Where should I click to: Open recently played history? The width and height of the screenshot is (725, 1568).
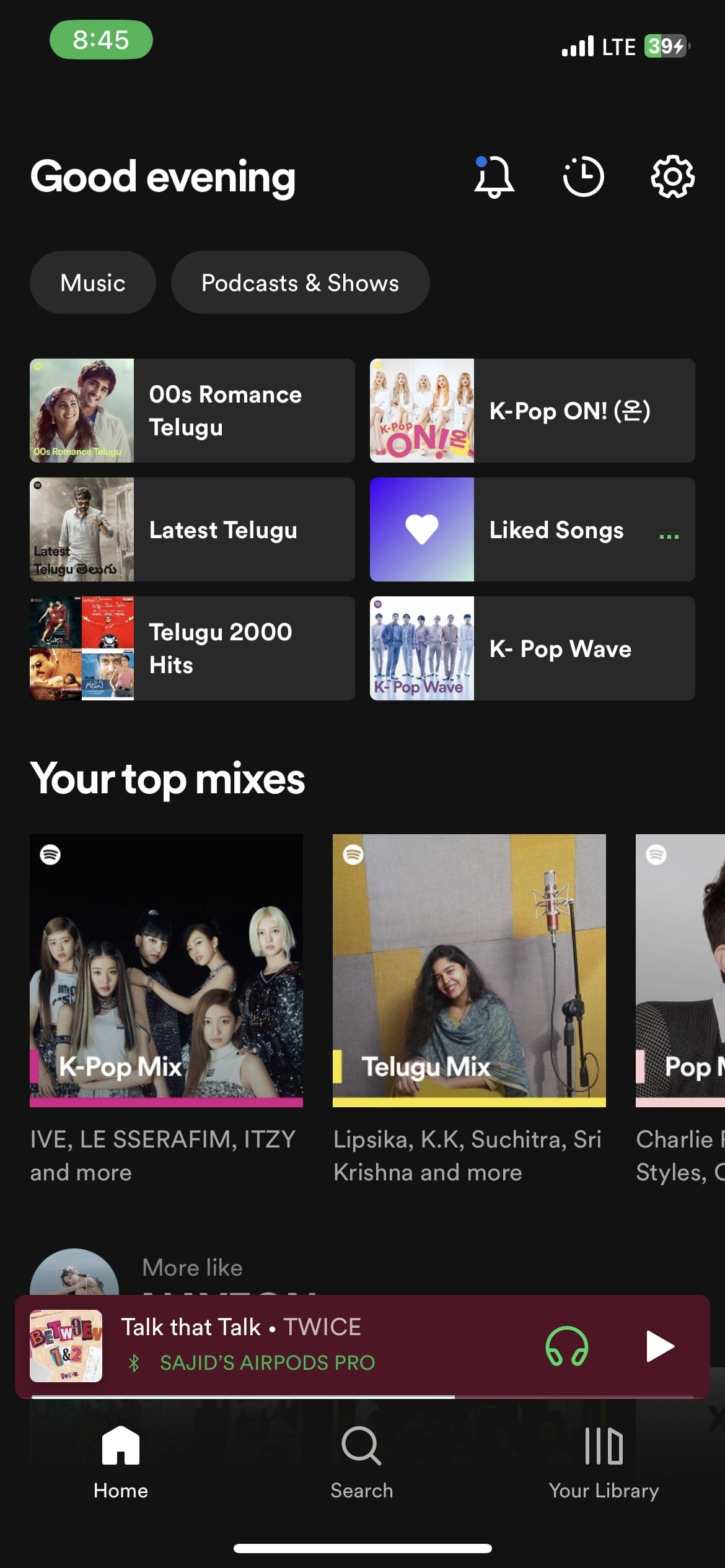583,176
